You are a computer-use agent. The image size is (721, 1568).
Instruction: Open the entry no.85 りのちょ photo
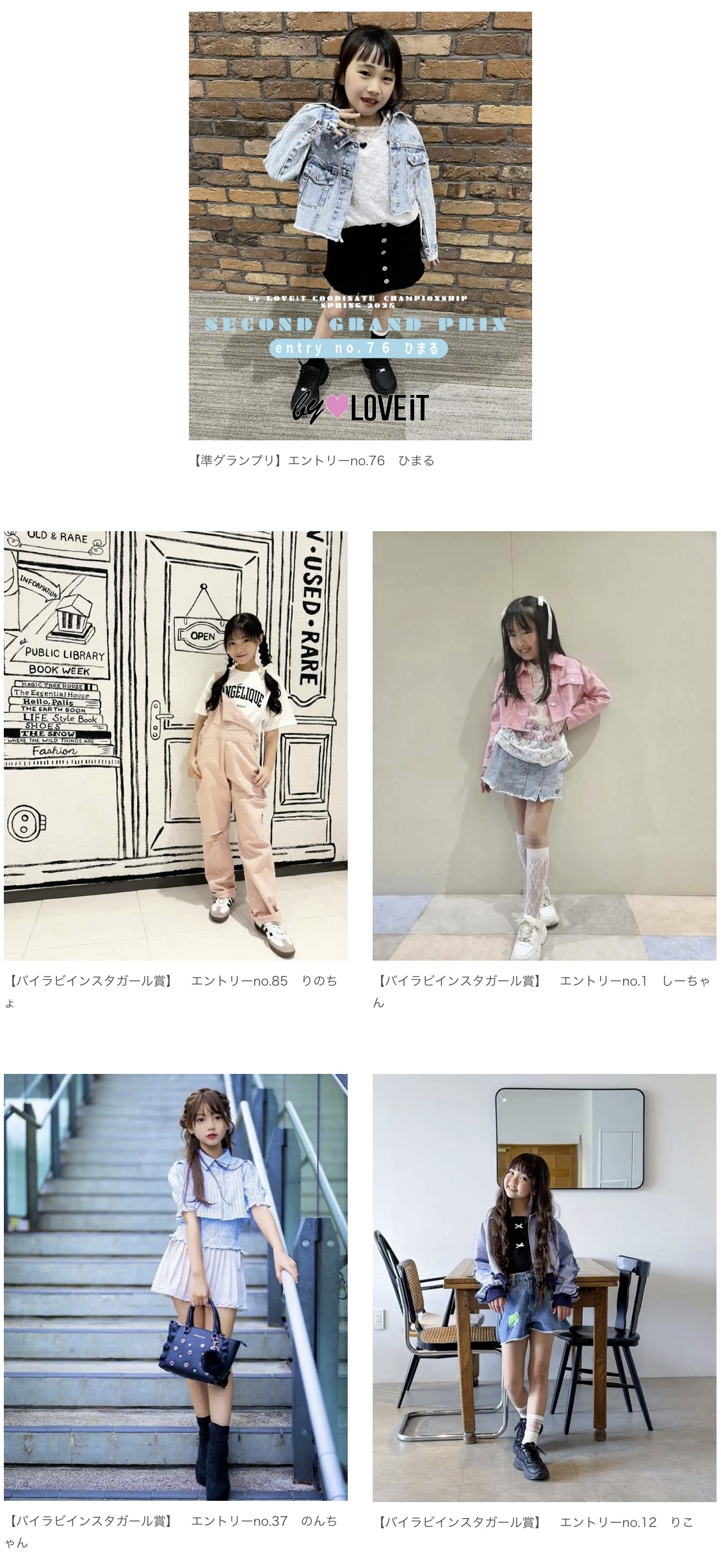pos(175,745)
